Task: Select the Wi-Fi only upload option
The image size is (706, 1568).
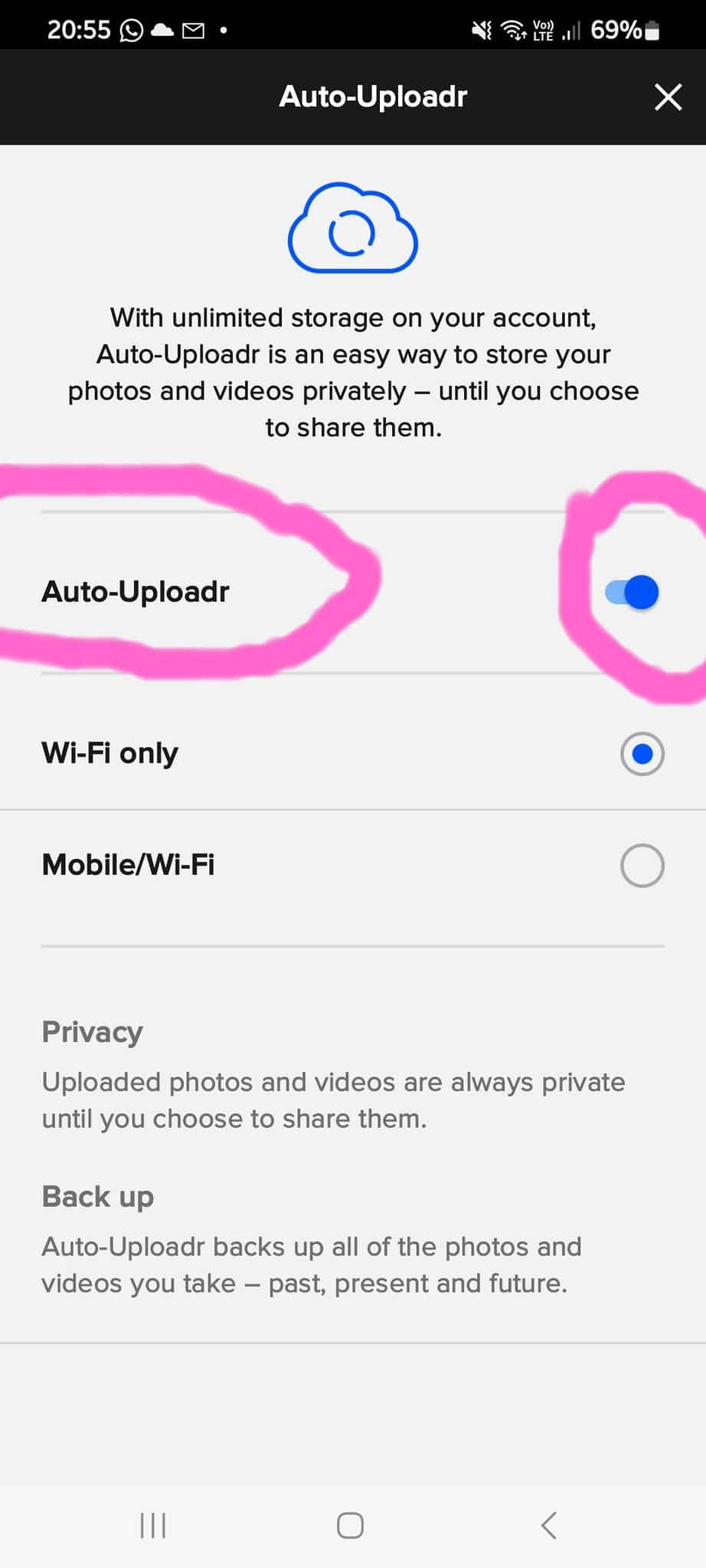Action: click(642, 753)
